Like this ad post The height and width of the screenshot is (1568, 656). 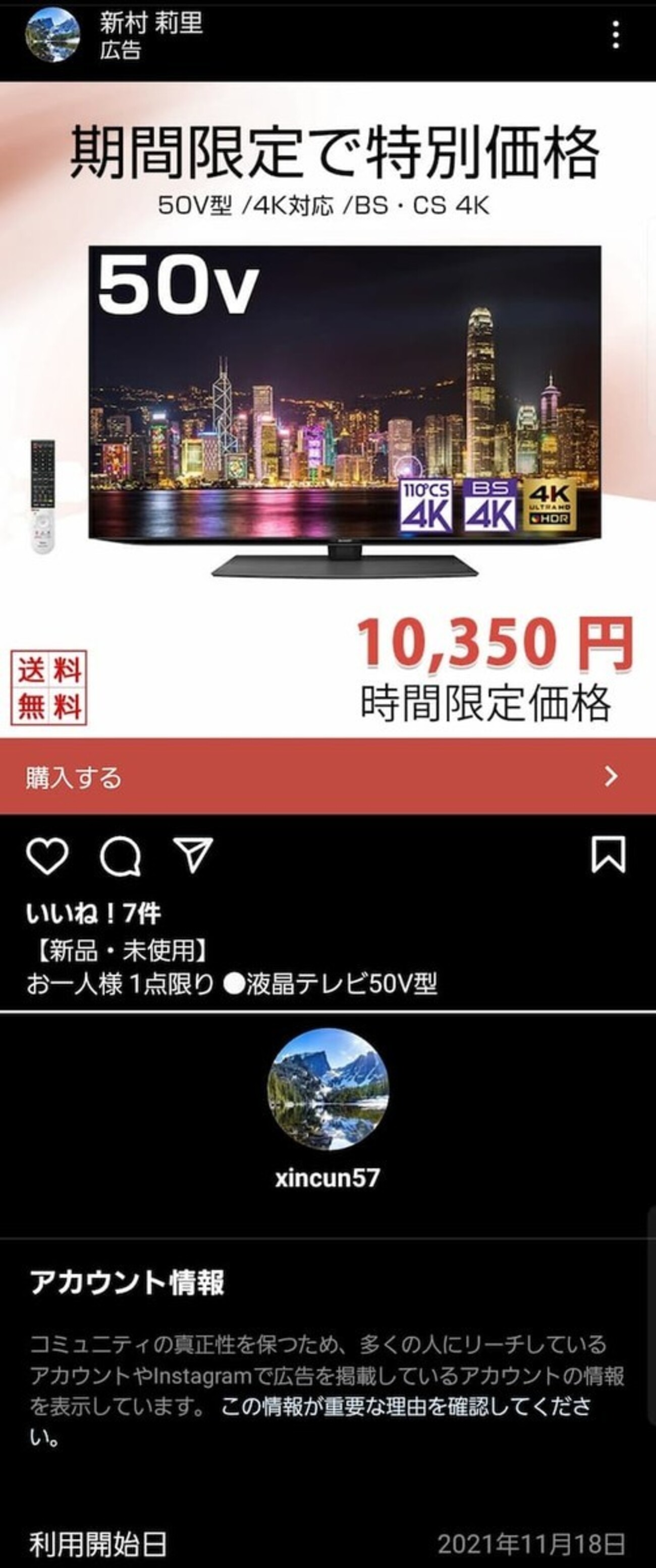tap(47, 857)
